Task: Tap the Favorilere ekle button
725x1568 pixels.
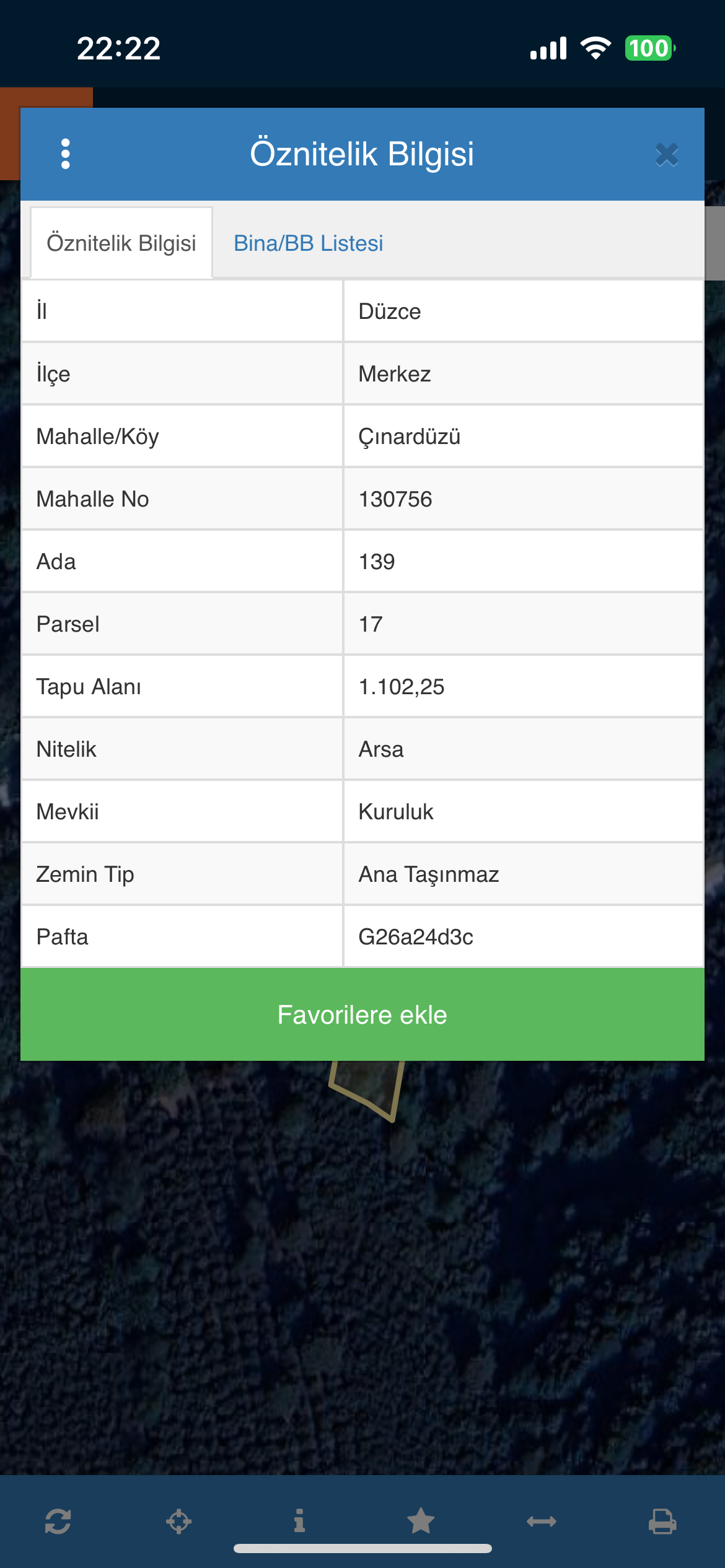Action: (x=362, y=1015)
